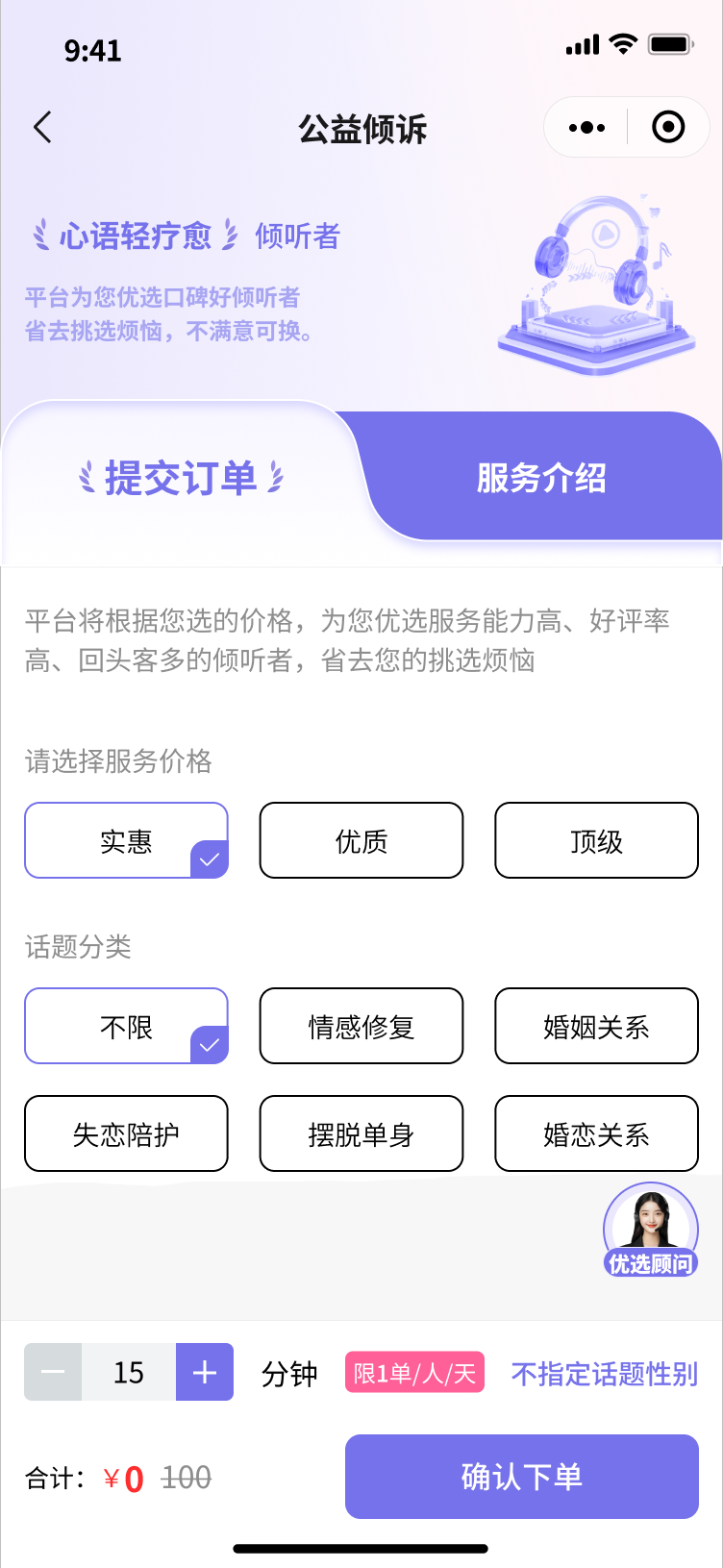Image resolution: width=723 pixels, height=1568 pixels.
Task: Select the 提交订单 tab
Action: 181,478
